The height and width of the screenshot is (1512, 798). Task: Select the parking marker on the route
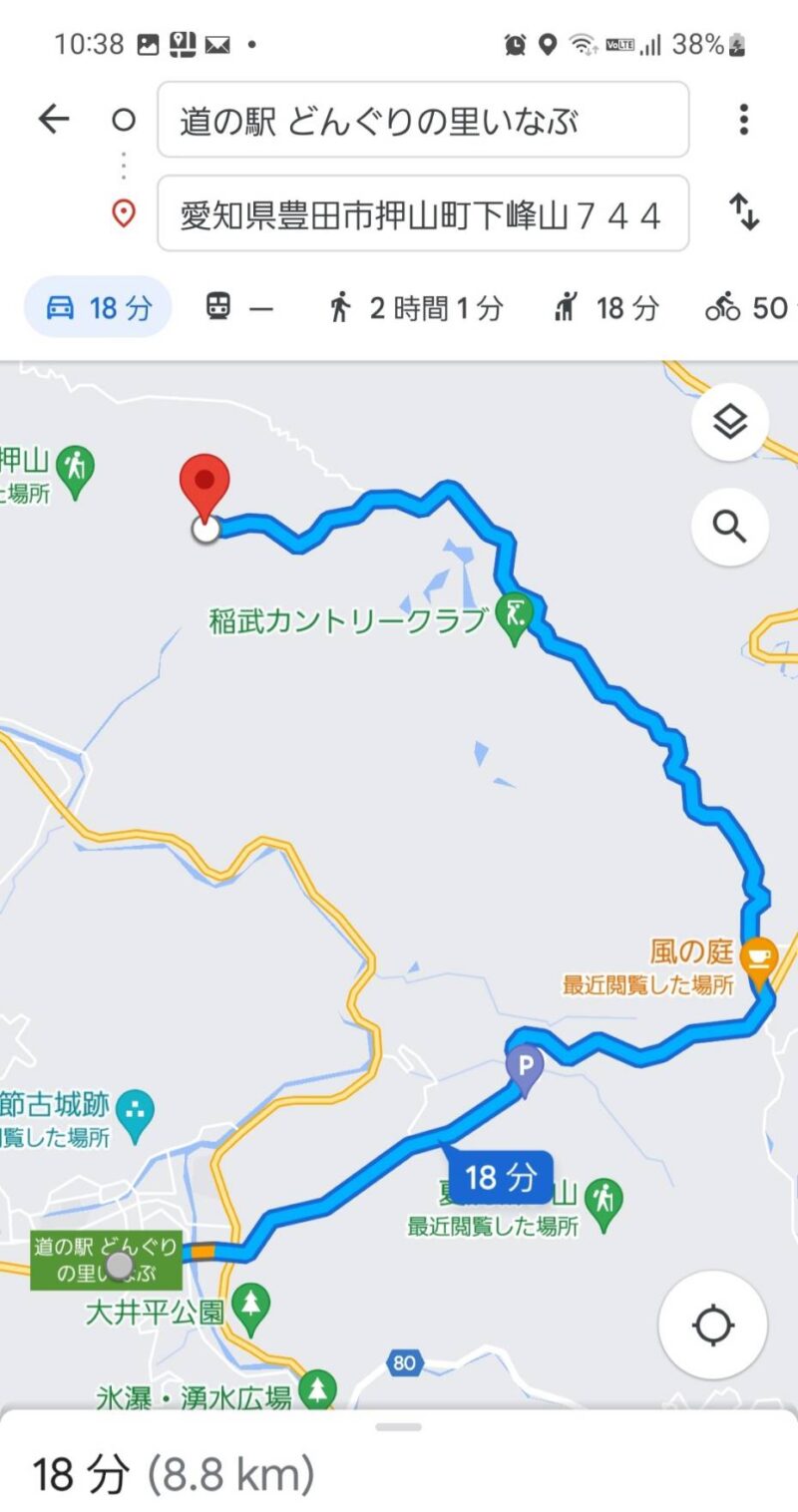525,1064
